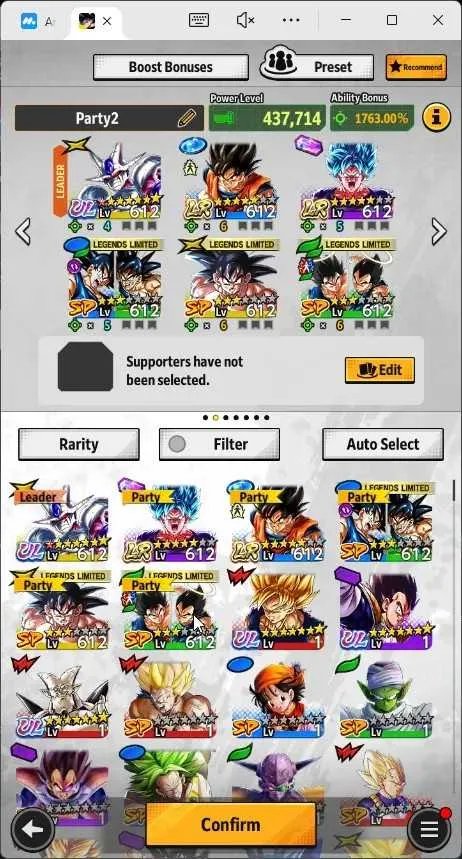Close the app window
462x859 pixels.
click(x=437, y=20)
